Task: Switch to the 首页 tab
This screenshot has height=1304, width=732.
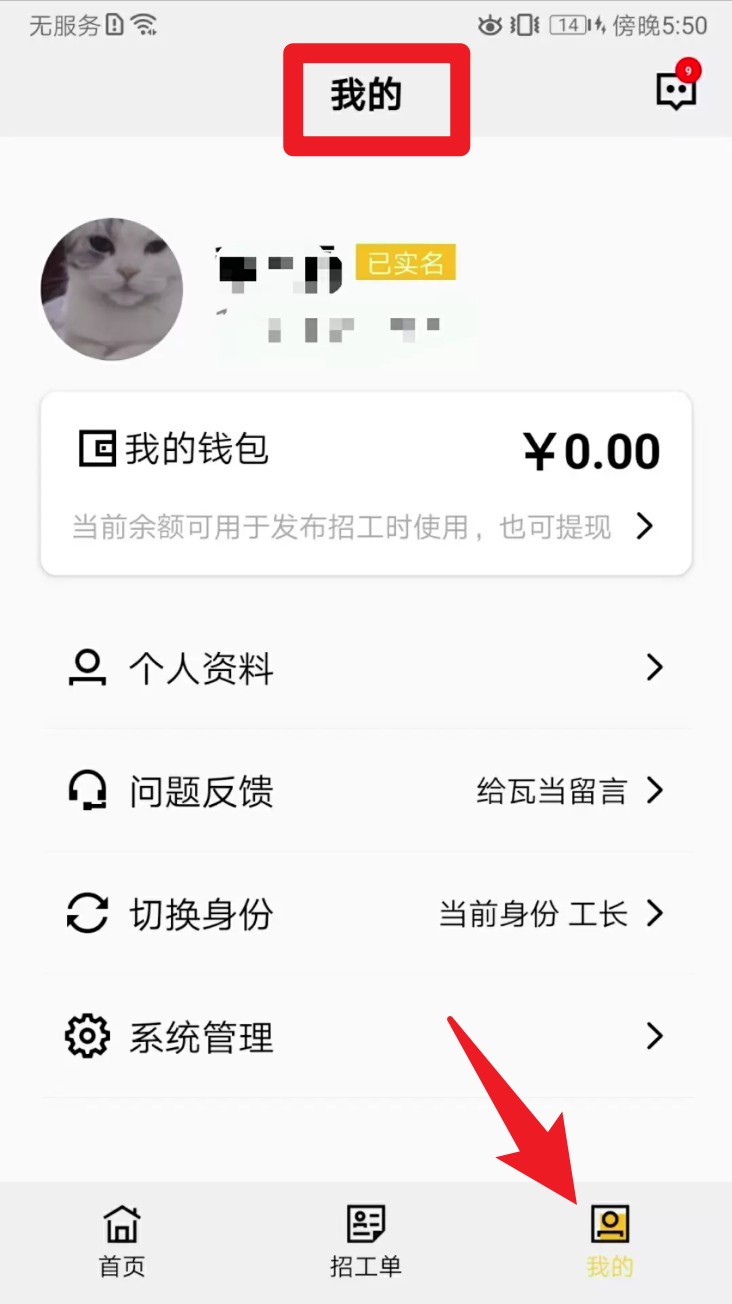Action: [x=120, y=1240]
